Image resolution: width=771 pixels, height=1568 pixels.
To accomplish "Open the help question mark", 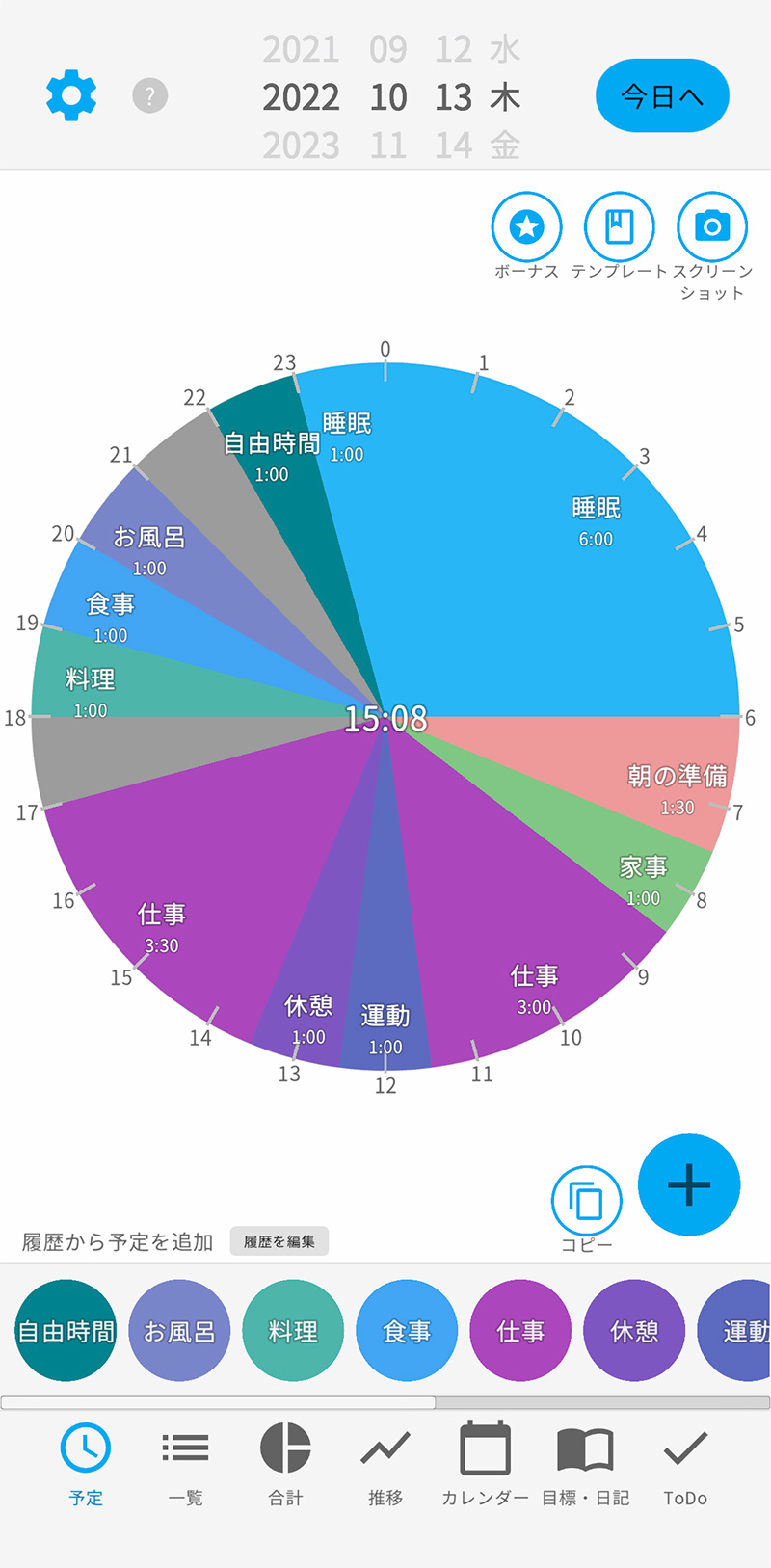I will coord(149,95).
